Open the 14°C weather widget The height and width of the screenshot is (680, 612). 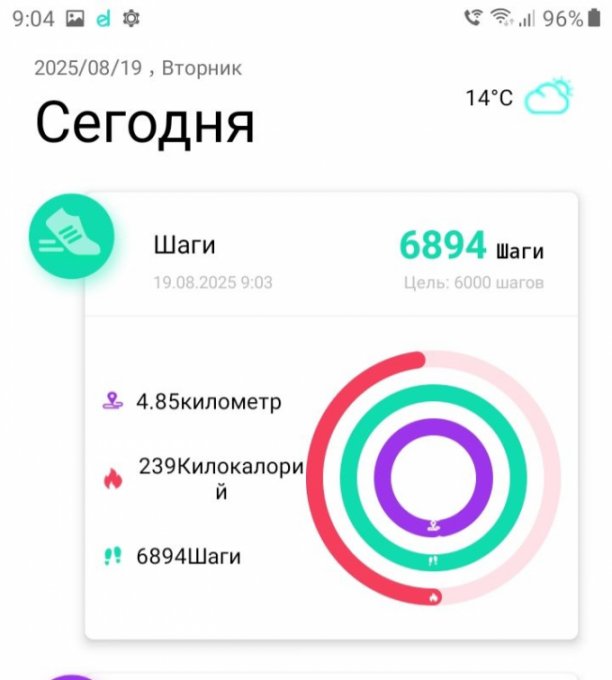pos(518,97)
